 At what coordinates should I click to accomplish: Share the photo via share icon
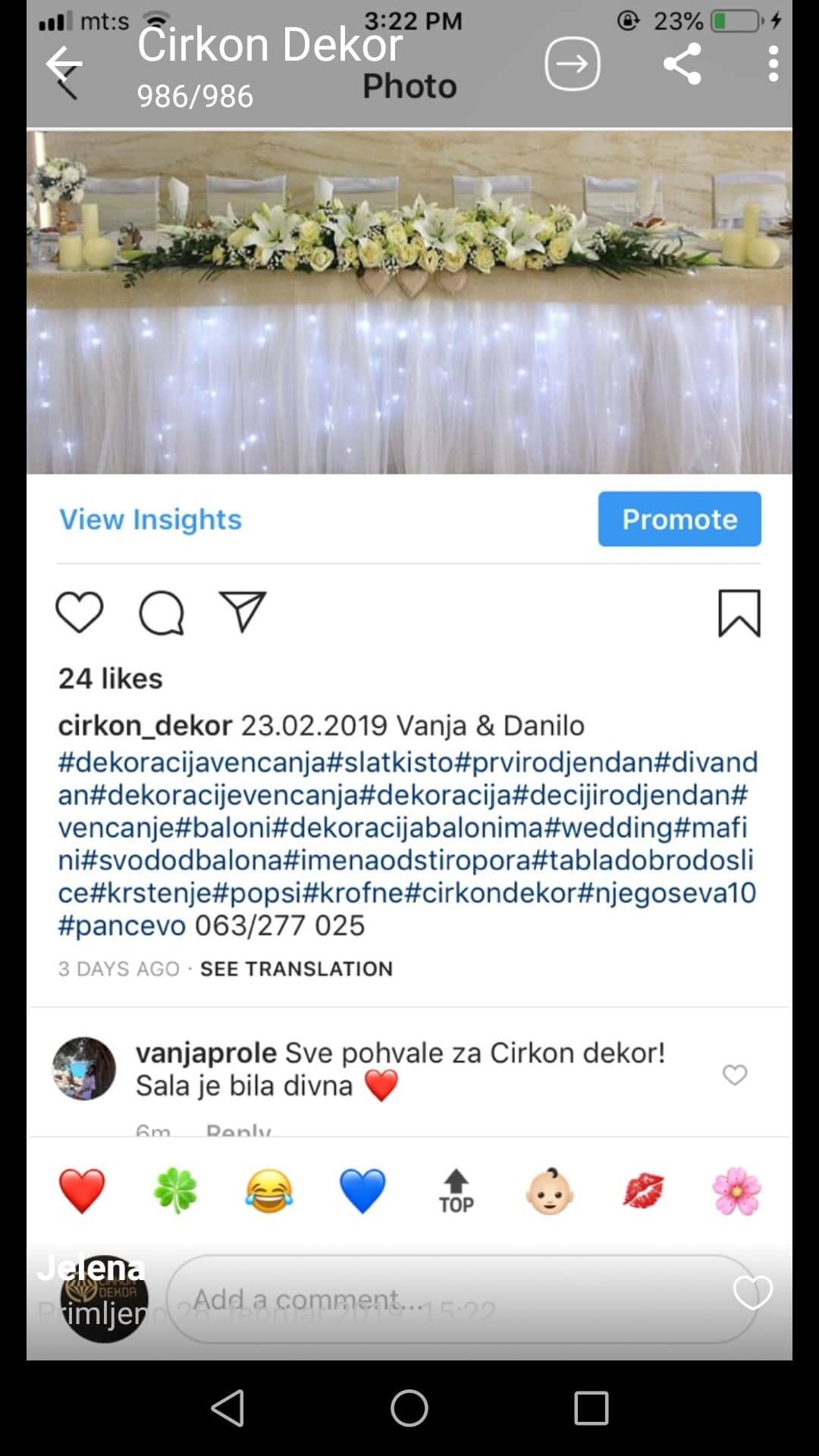(x=682, y=64)
